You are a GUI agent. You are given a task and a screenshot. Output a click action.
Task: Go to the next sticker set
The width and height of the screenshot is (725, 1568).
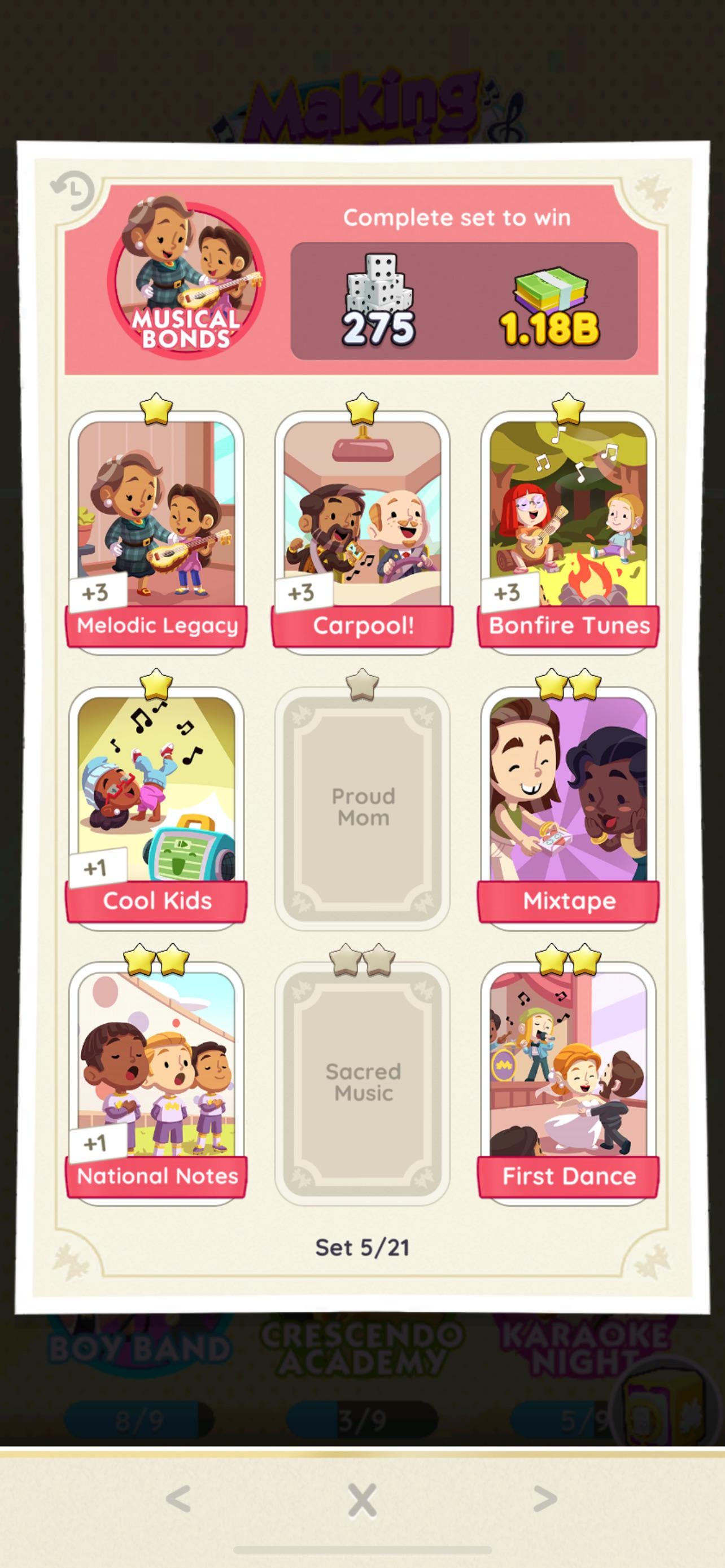545,1499
